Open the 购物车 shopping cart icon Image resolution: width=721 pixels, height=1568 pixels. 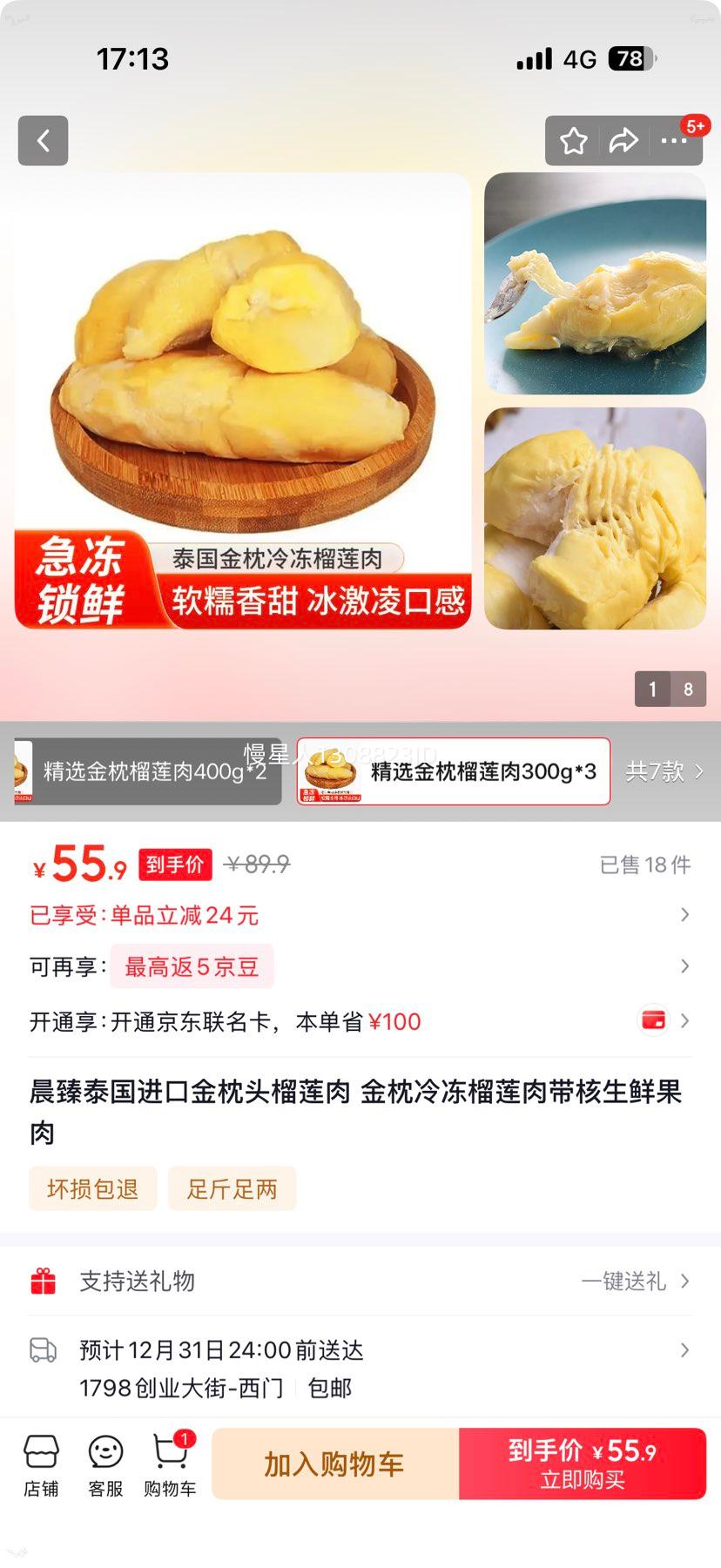tap(168, 1463)
